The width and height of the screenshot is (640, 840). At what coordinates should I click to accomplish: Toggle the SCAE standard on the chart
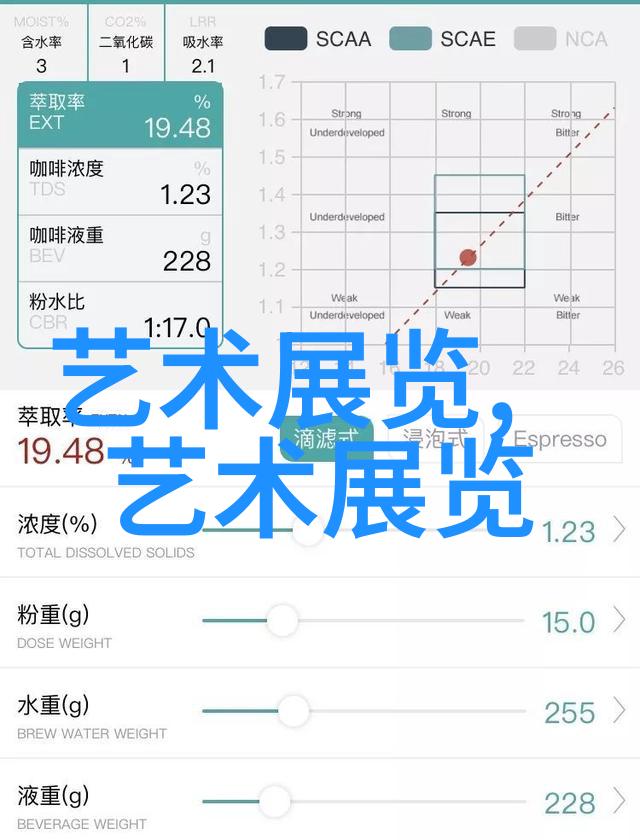(442, 39)
